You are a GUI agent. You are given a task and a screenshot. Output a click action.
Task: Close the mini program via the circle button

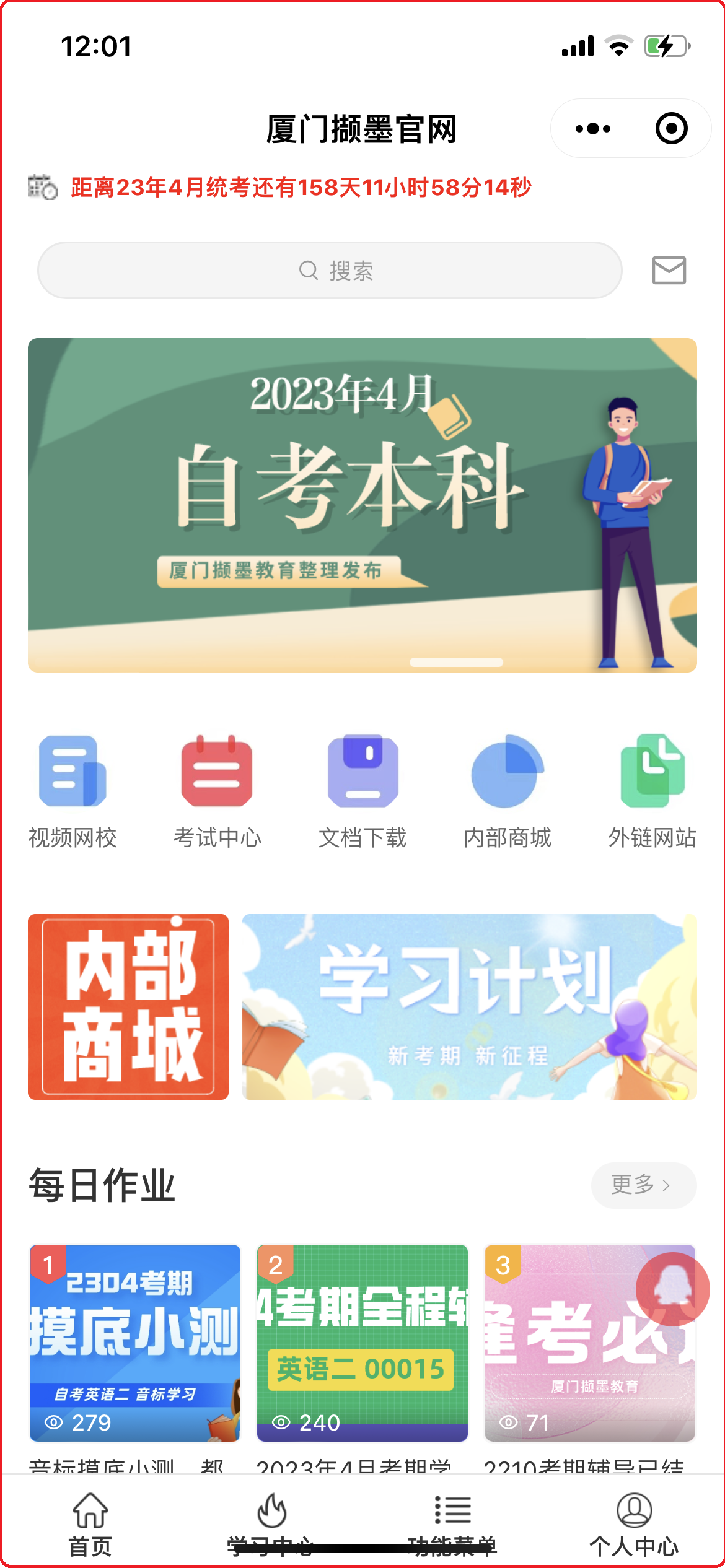click(671, 129)
